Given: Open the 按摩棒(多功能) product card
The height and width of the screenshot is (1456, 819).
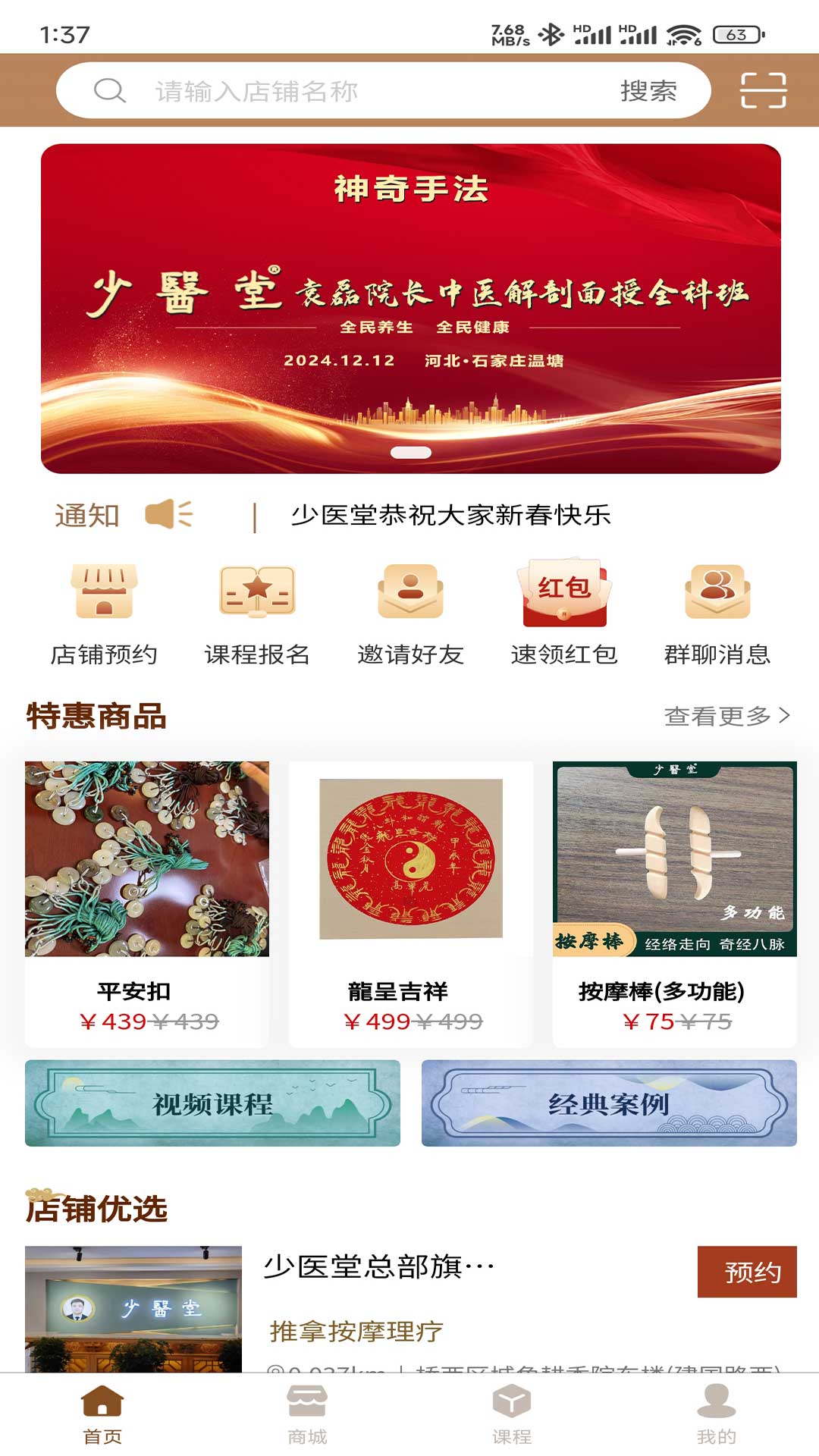Looking at the screenshot, I should (x=674, y=902).
